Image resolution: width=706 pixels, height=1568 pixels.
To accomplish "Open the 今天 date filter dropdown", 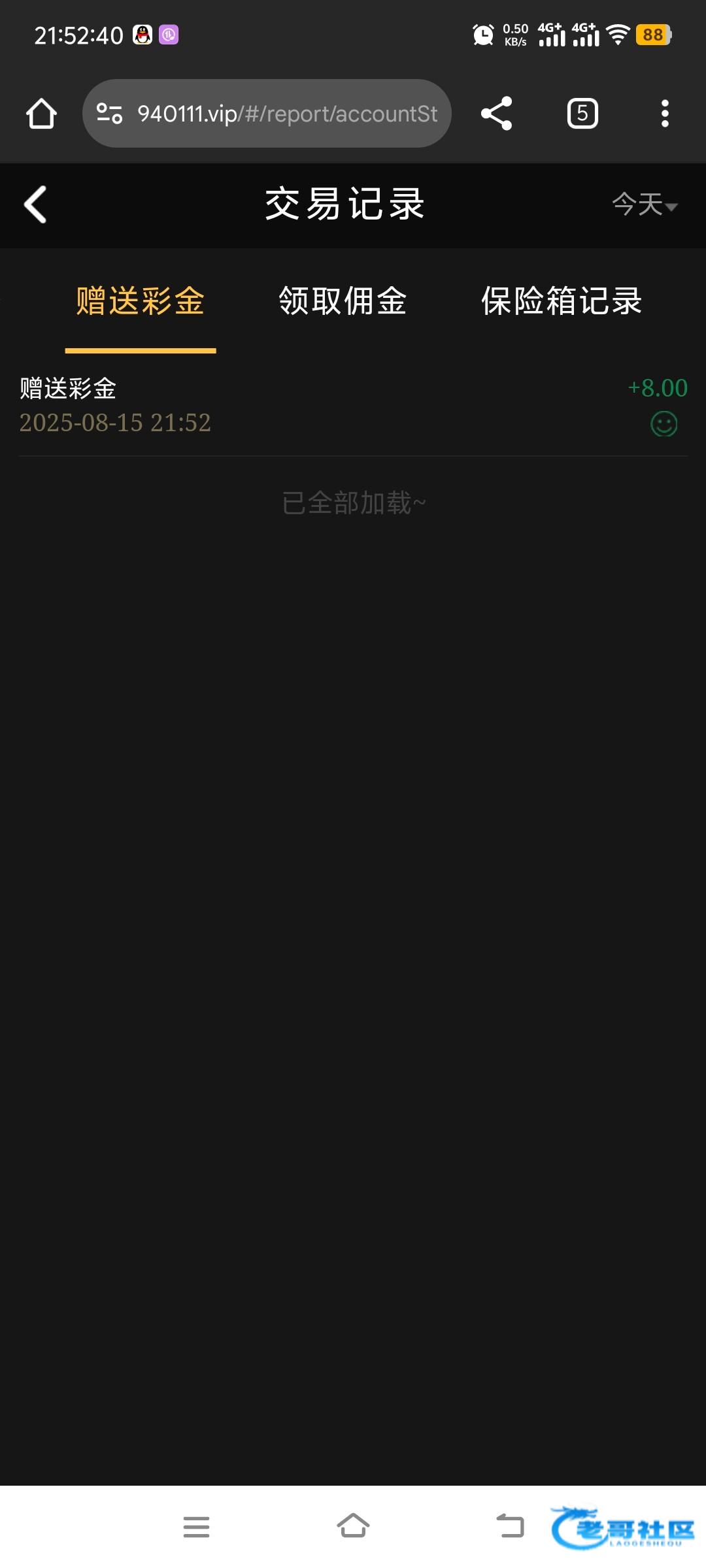I will point(644,204).
